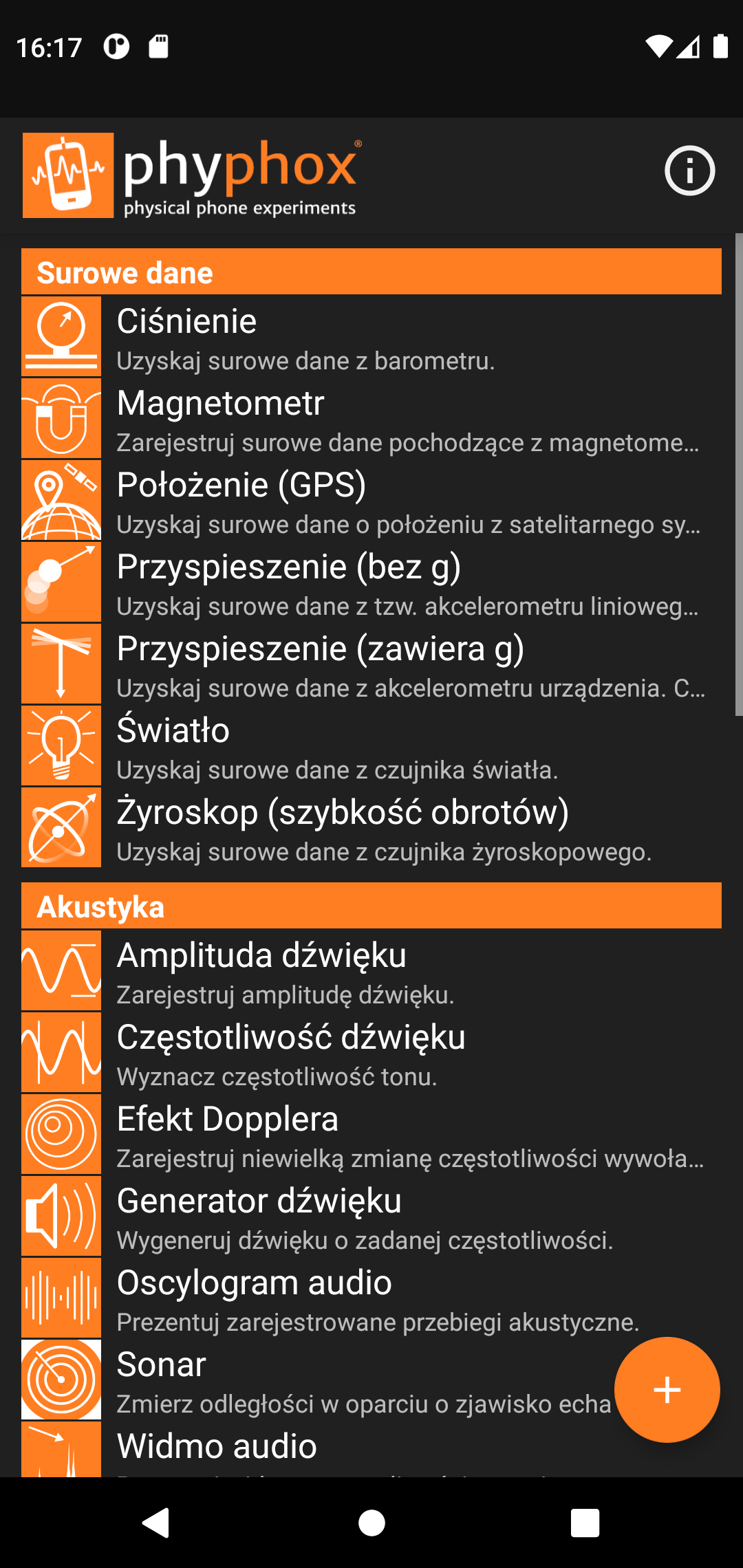Choose Częstotliwość dźwięku experiment
Viewport: 743px width, 1568px height.
(371, 1053)
